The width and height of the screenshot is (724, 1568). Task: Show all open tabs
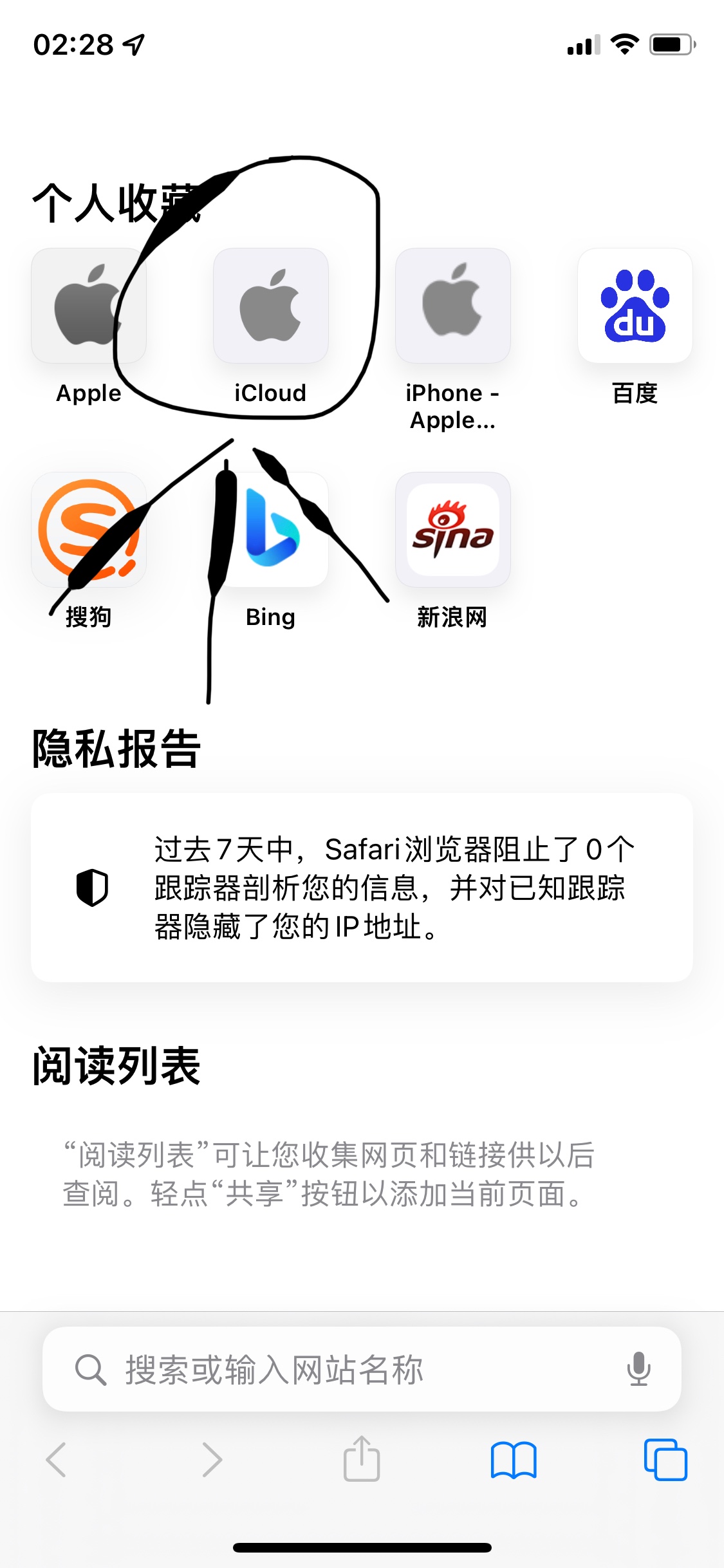665,1460
